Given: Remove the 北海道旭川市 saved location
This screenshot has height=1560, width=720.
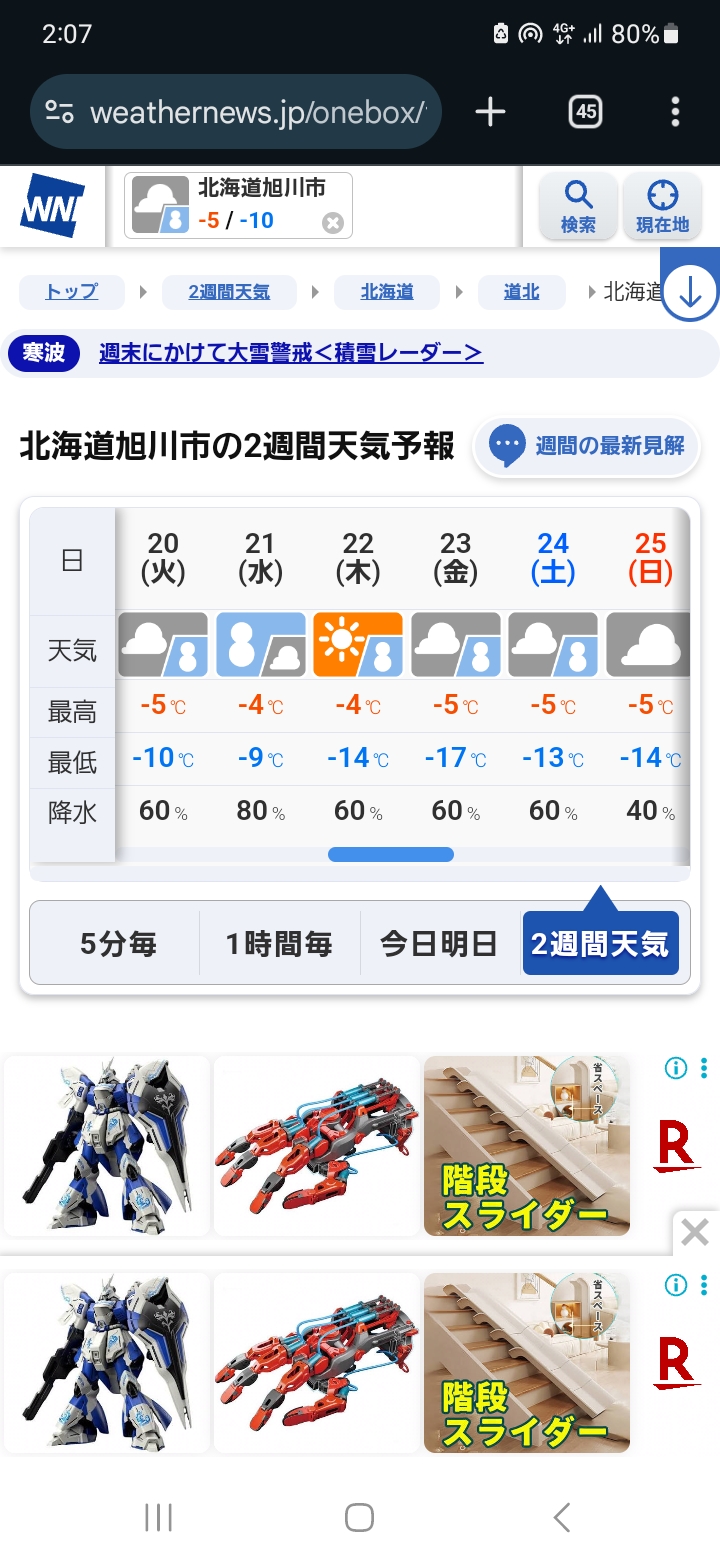Looking at the screenshot, I should pos(333,223).
